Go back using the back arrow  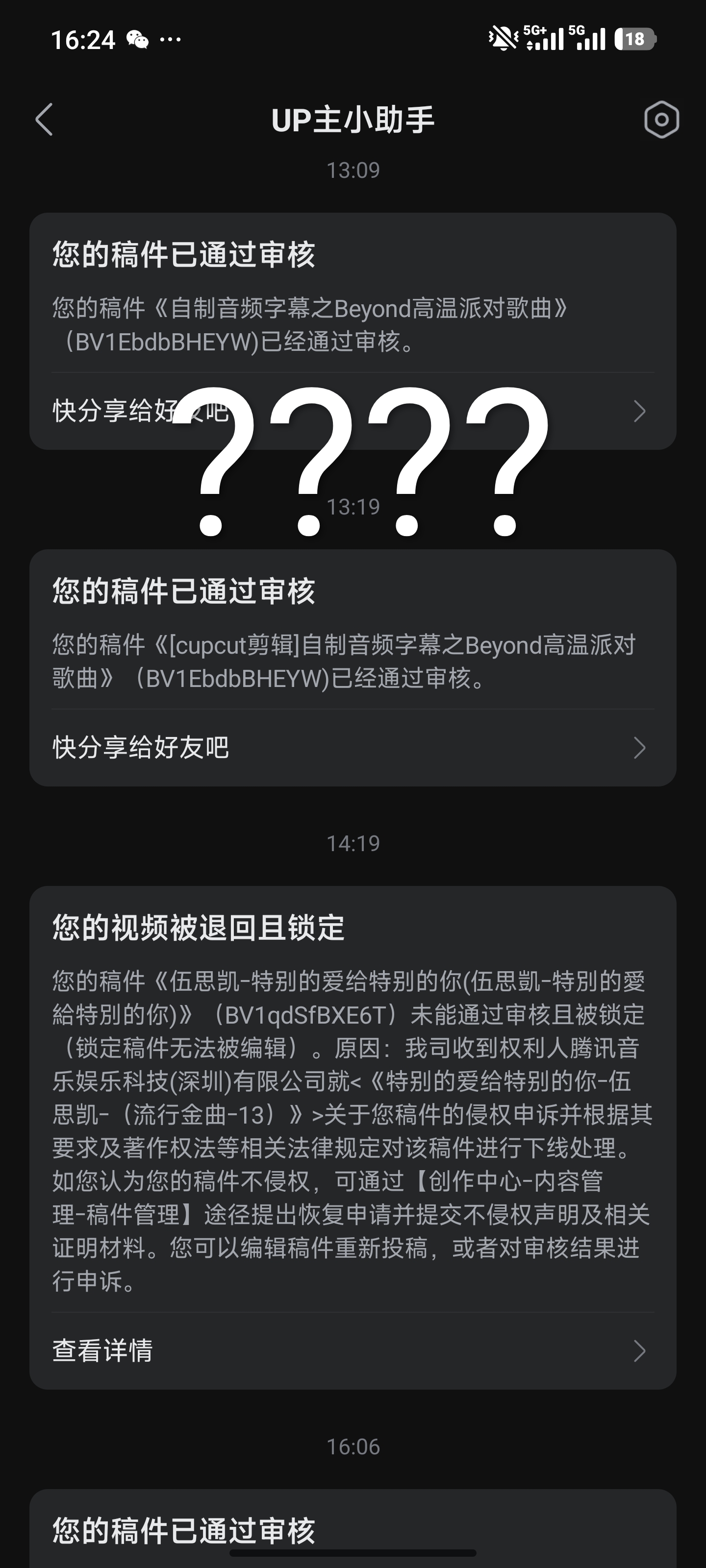pyautogui.click(x=43, y=119)
